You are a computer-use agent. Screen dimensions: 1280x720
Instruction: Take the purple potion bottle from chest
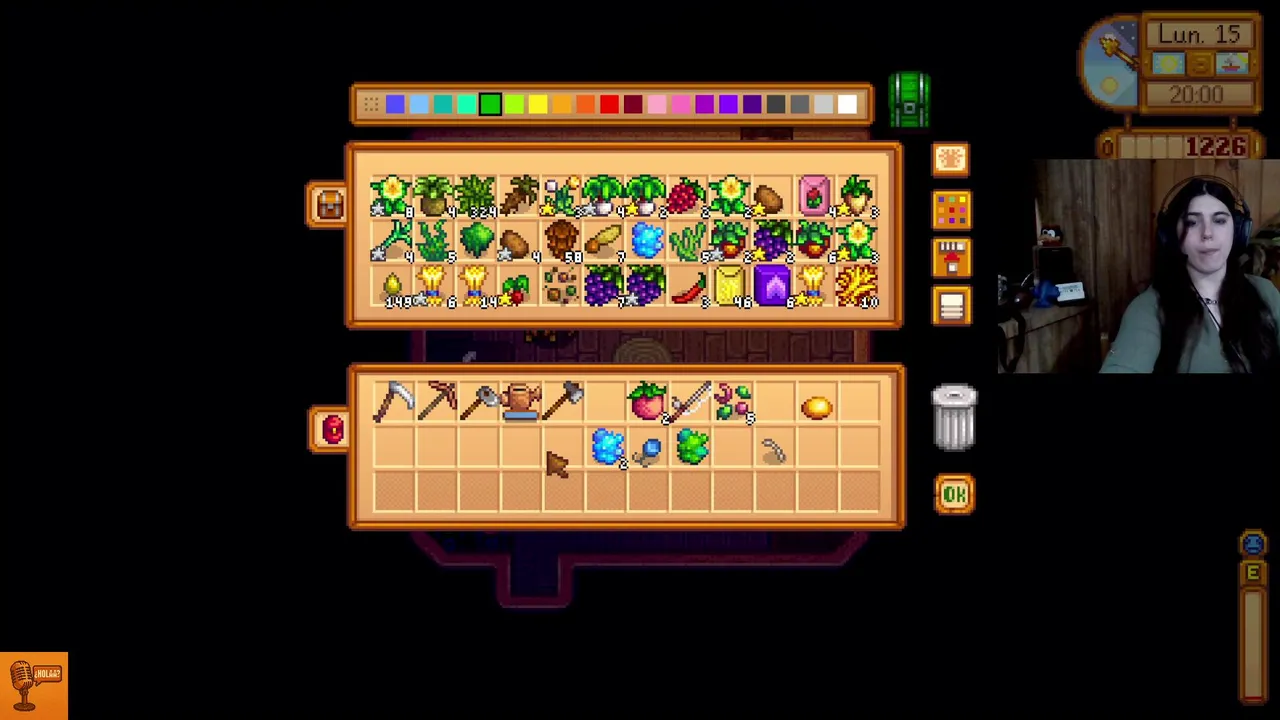[x=772, y=288]
